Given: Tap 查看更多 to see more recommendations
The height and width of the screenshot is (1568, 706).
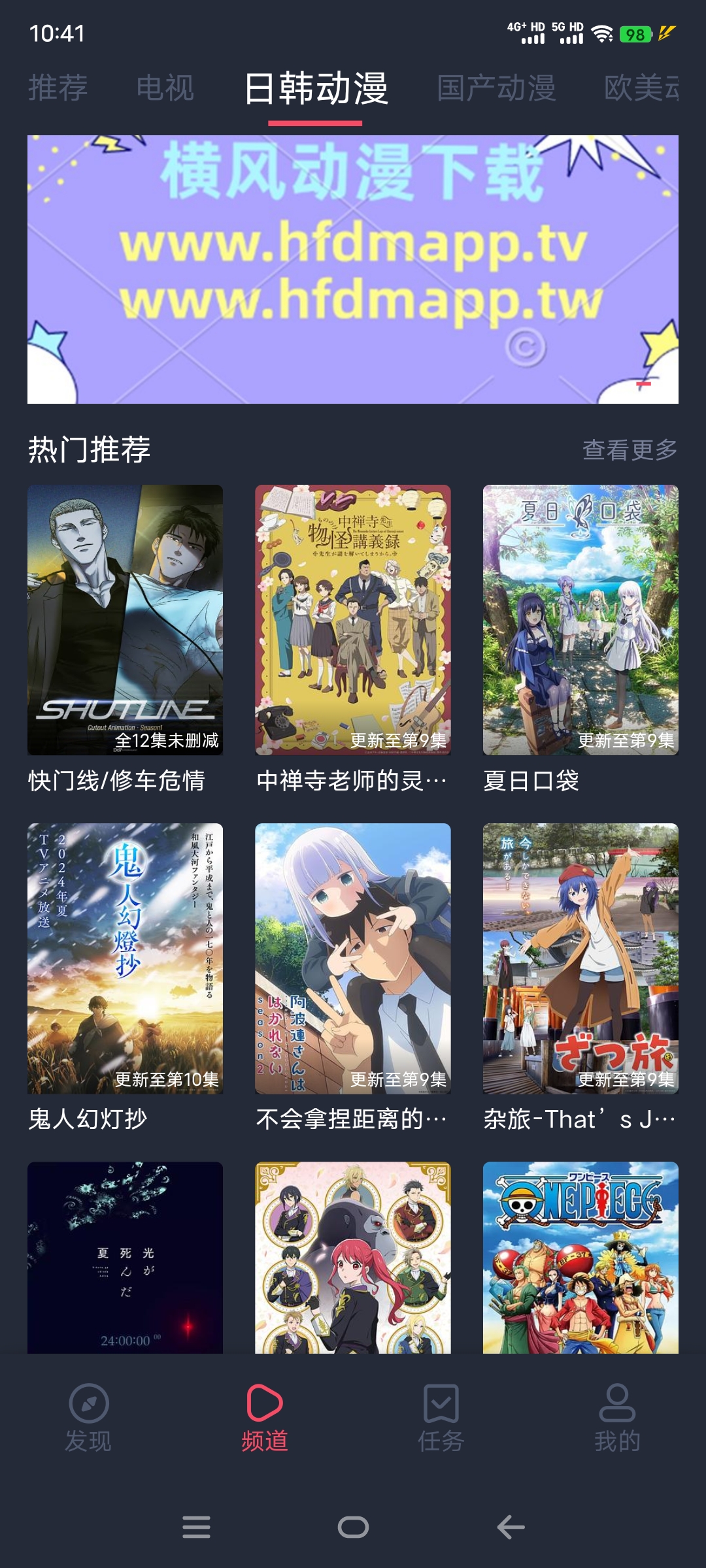Looking at the screenshot, I should click(631, 448).
